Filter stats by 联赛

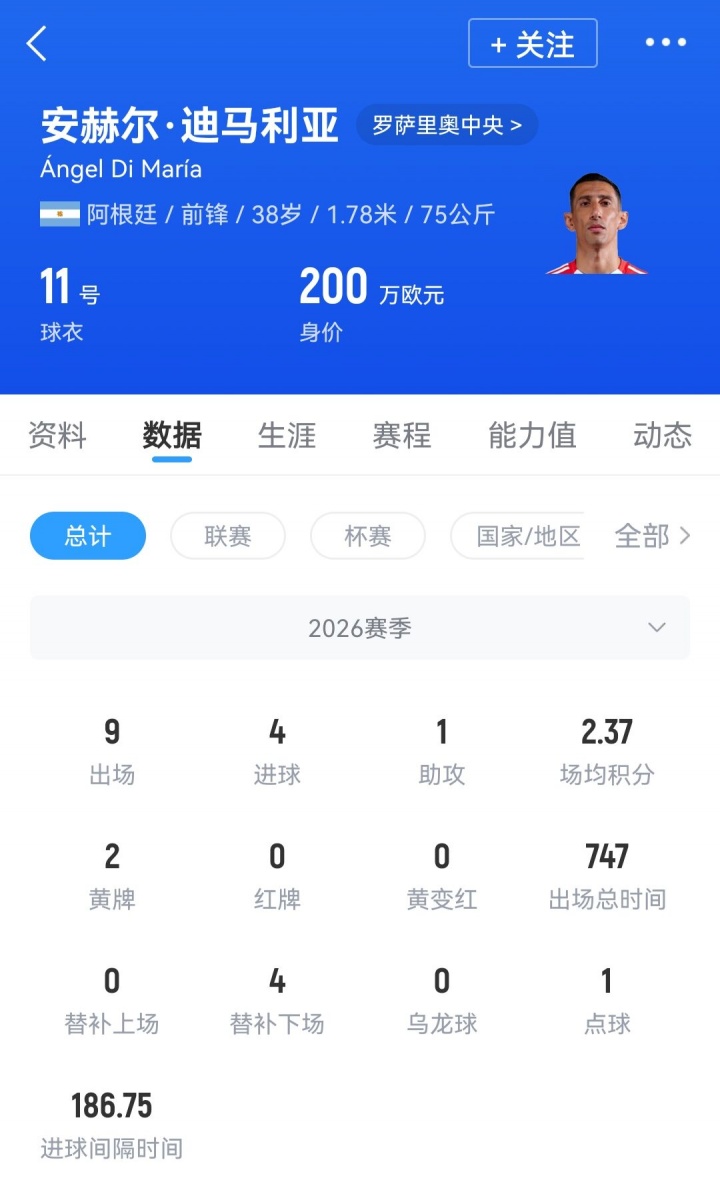[x=228, y=536]
